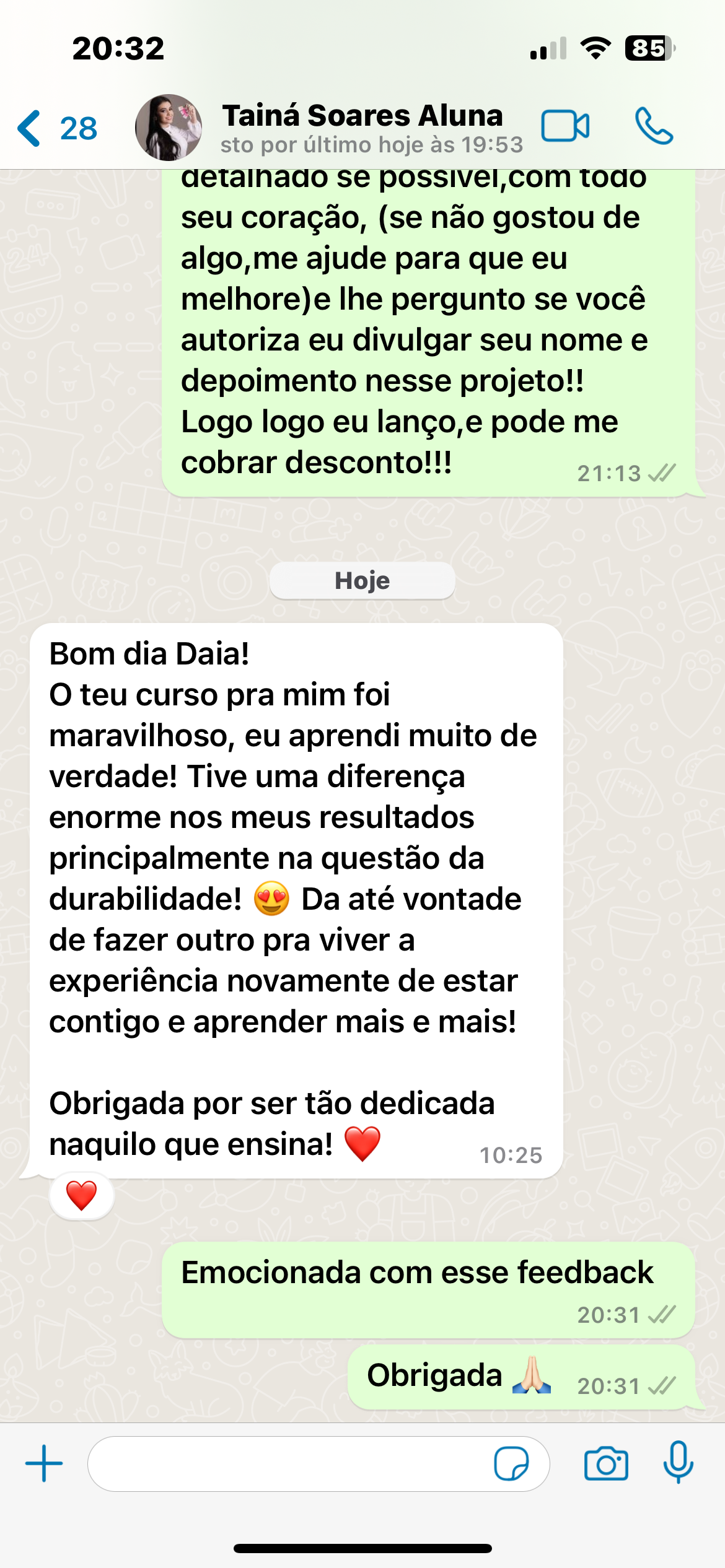
Task: Open Tainá Soares Aluna's profile photo
Action: click(169, 128)
